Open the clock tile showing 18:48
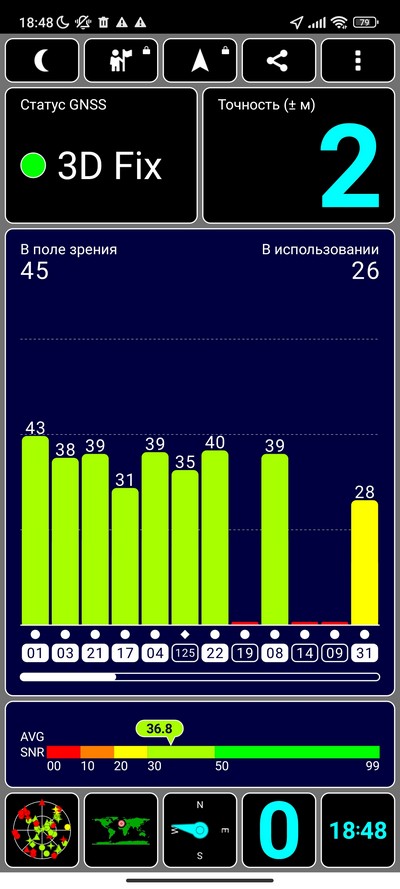 [358, 830]
